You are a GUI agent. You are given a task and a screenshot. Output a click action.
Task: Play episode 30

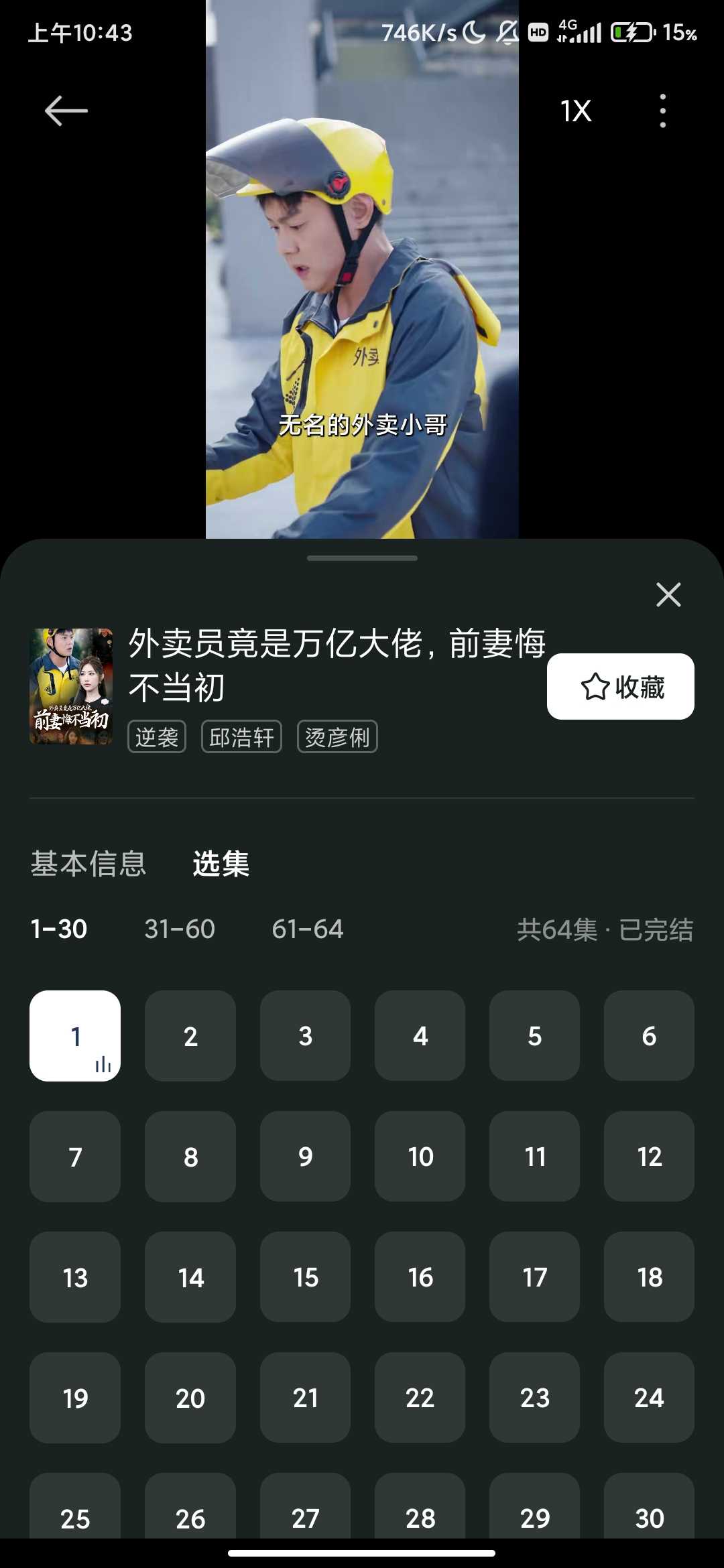coord(648,1518)
